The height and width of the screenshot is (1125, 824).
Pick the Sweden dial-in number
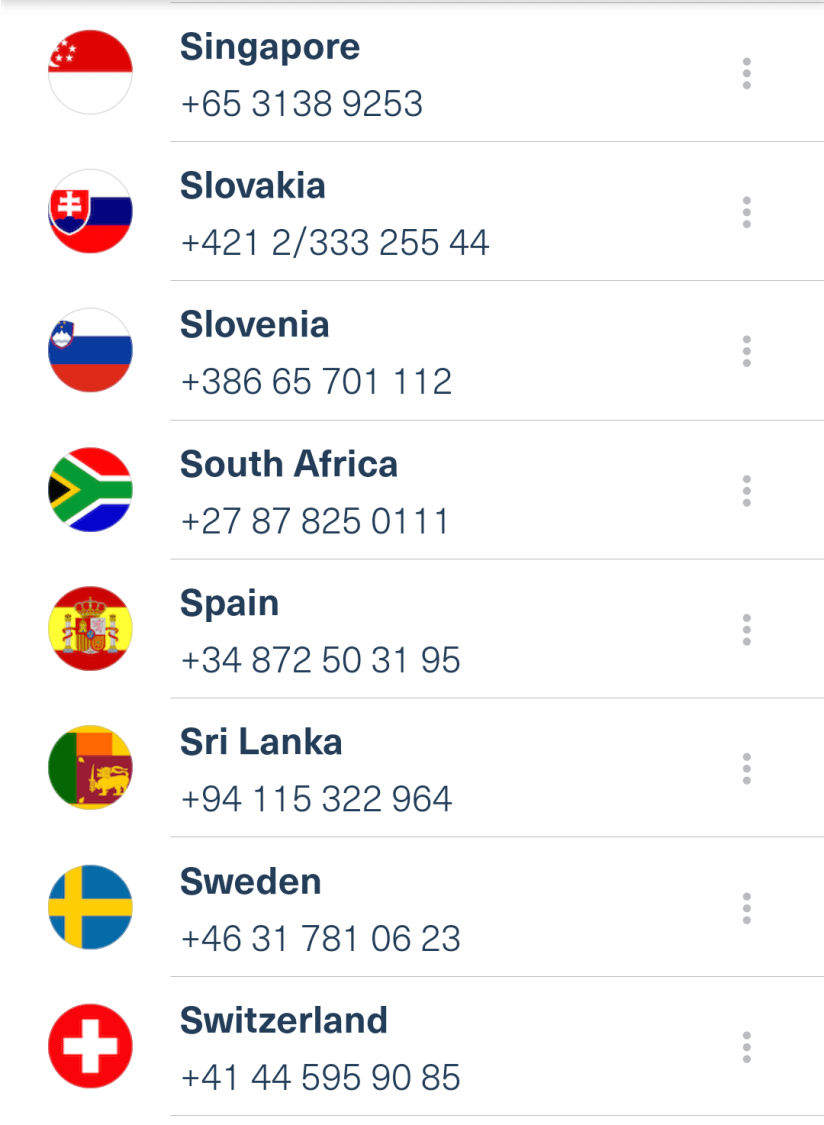pyautogui.click(x=400, y=908)
